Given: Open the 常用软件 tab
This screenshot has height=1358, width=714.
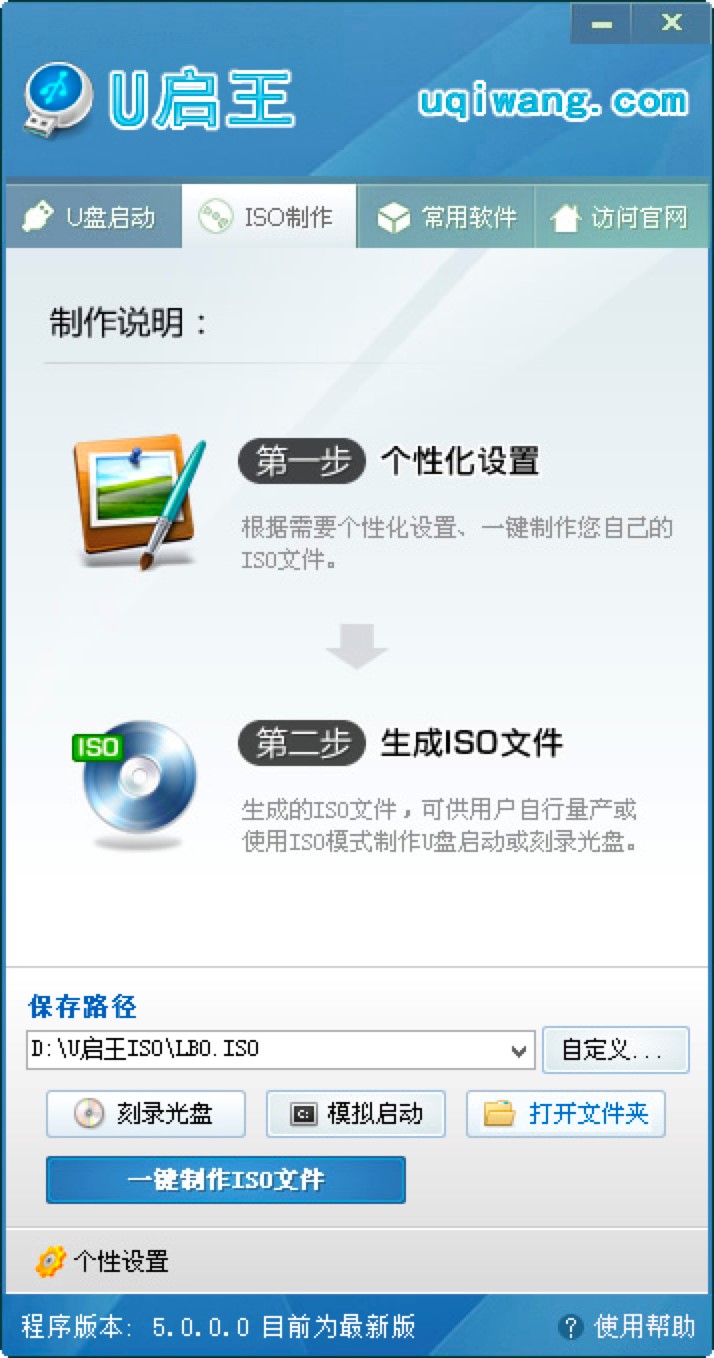Looking at the screenshot, I should click(447, 217).
